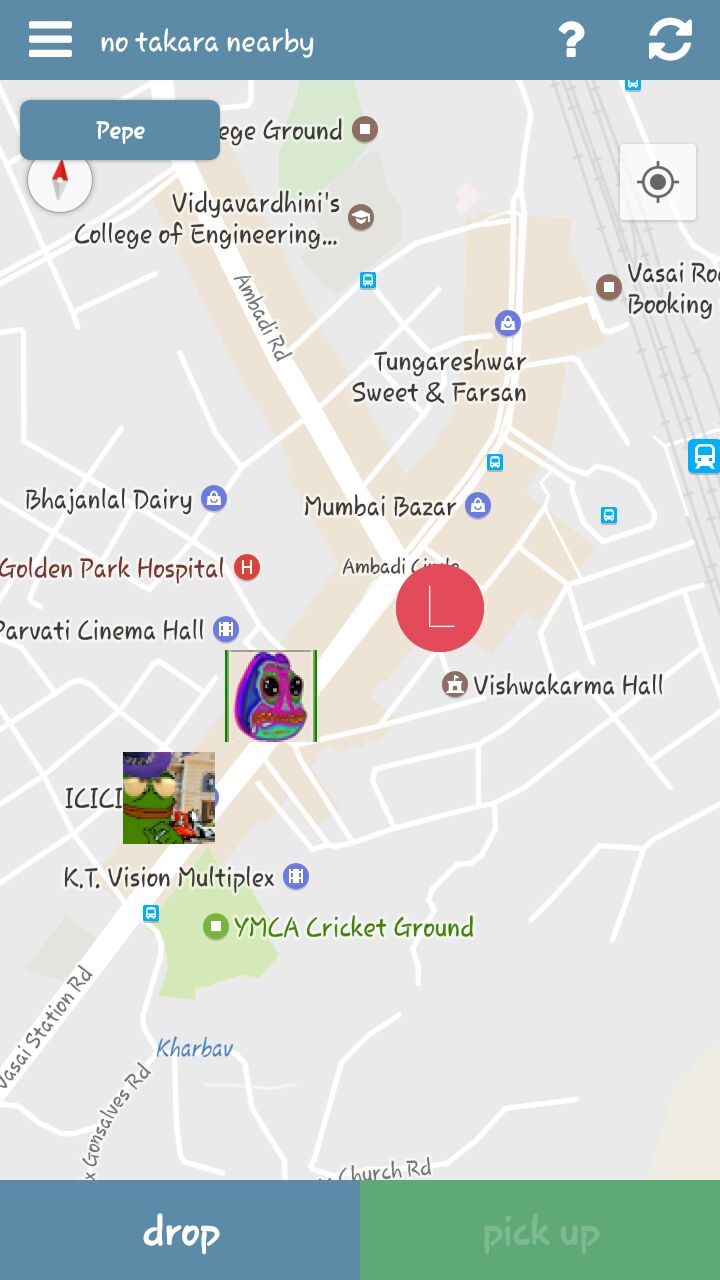Screen dimensions: 720x1280
Task: Tap the drop button
Action: (180, 1230)
